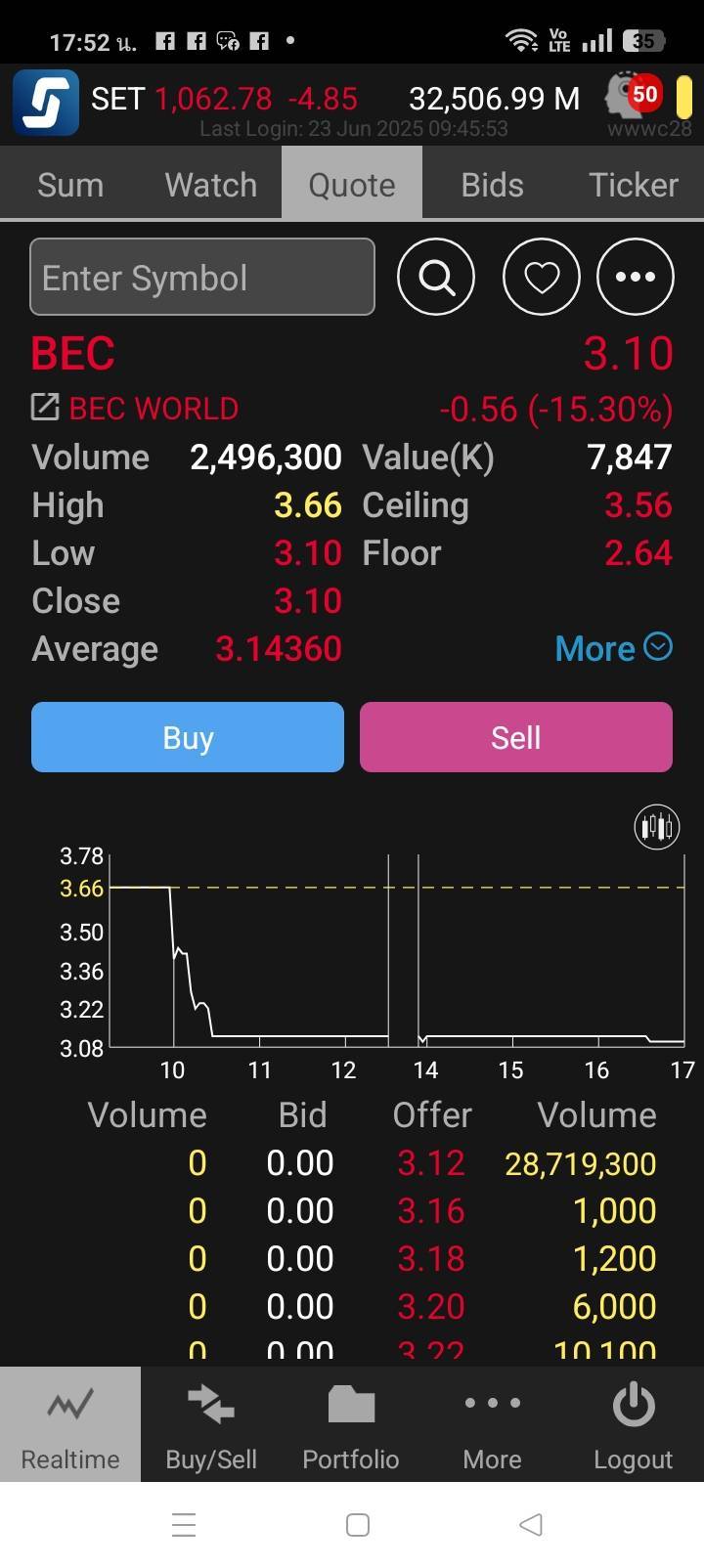Tap the pink Sell button
Screen dimensions: 704x1568
(x=516, y=737)
